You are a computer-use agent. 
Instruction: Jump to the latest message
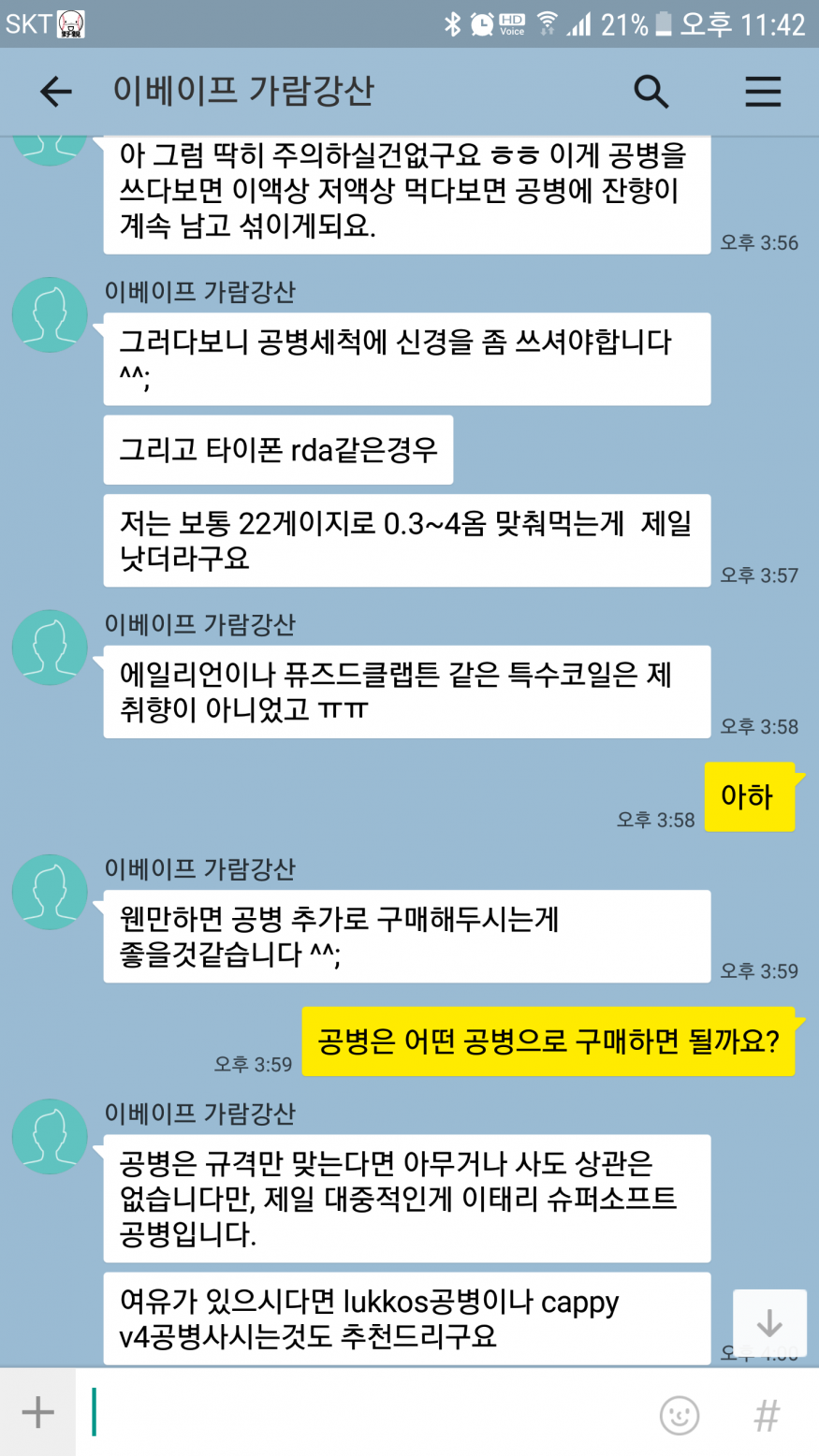coord(769,1323)
